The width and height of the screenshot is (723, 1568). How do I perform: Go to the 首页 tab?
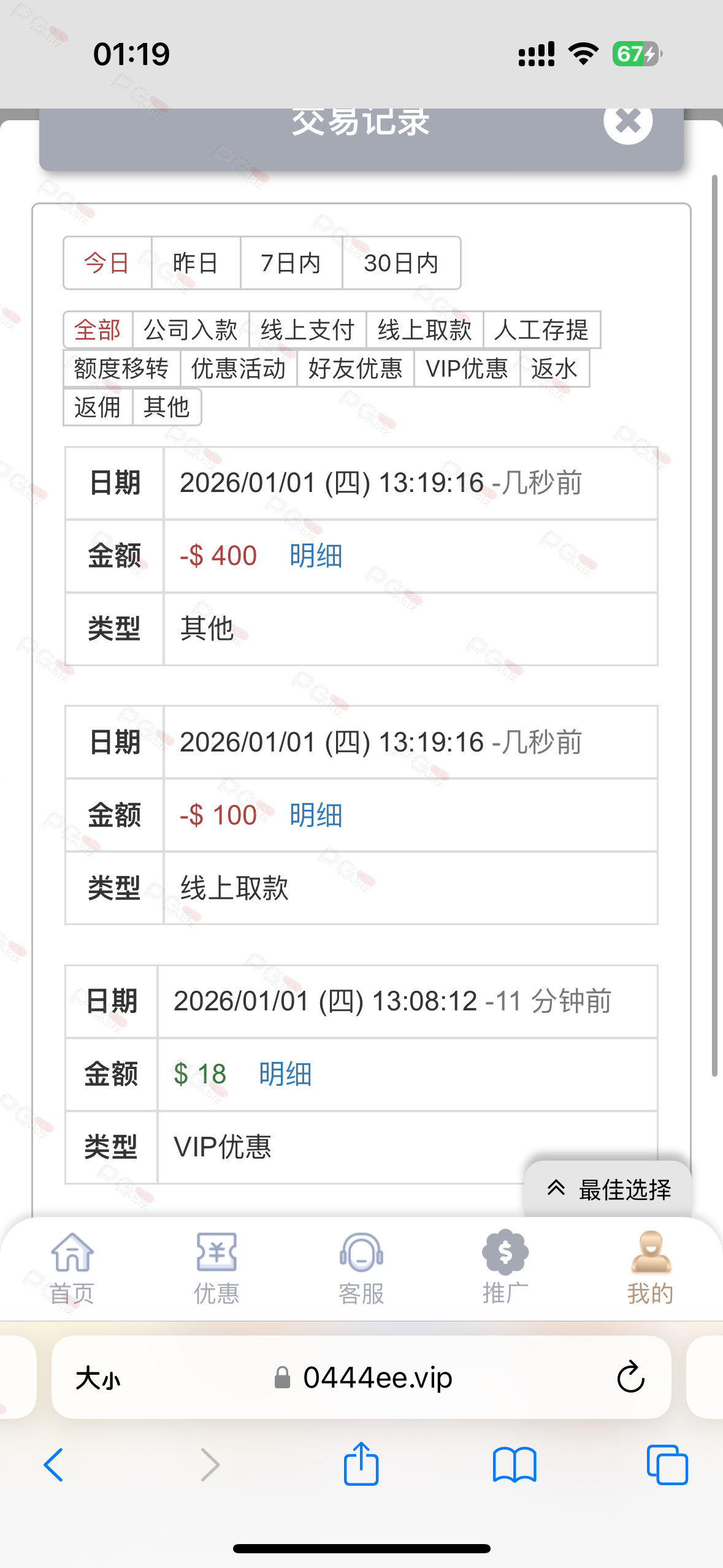tap(72, 1267)
